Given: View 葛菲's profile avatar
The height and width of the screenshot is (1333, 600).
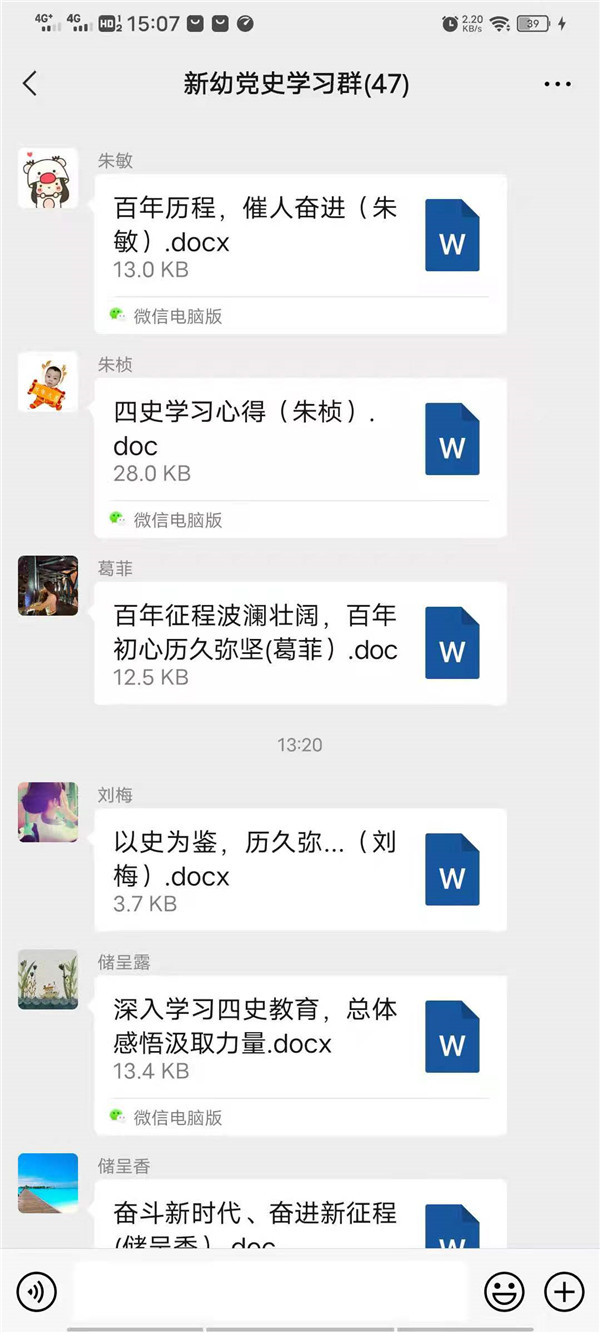Looking at the screenshot, I should [48, 586].
